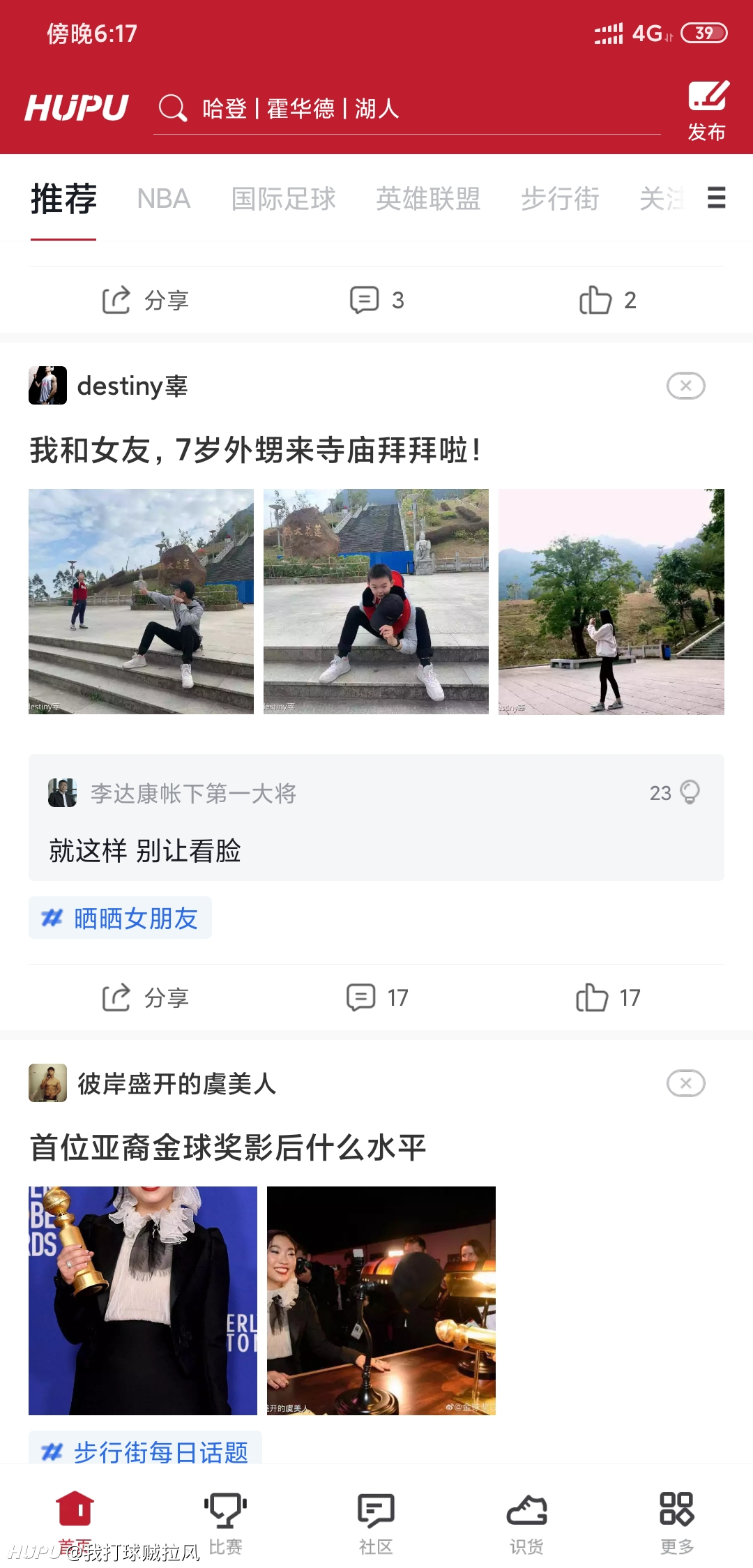This screenshot has height=1568, width=753.
Task: Tap the 发布 publish button
Action: click(708, 112)
